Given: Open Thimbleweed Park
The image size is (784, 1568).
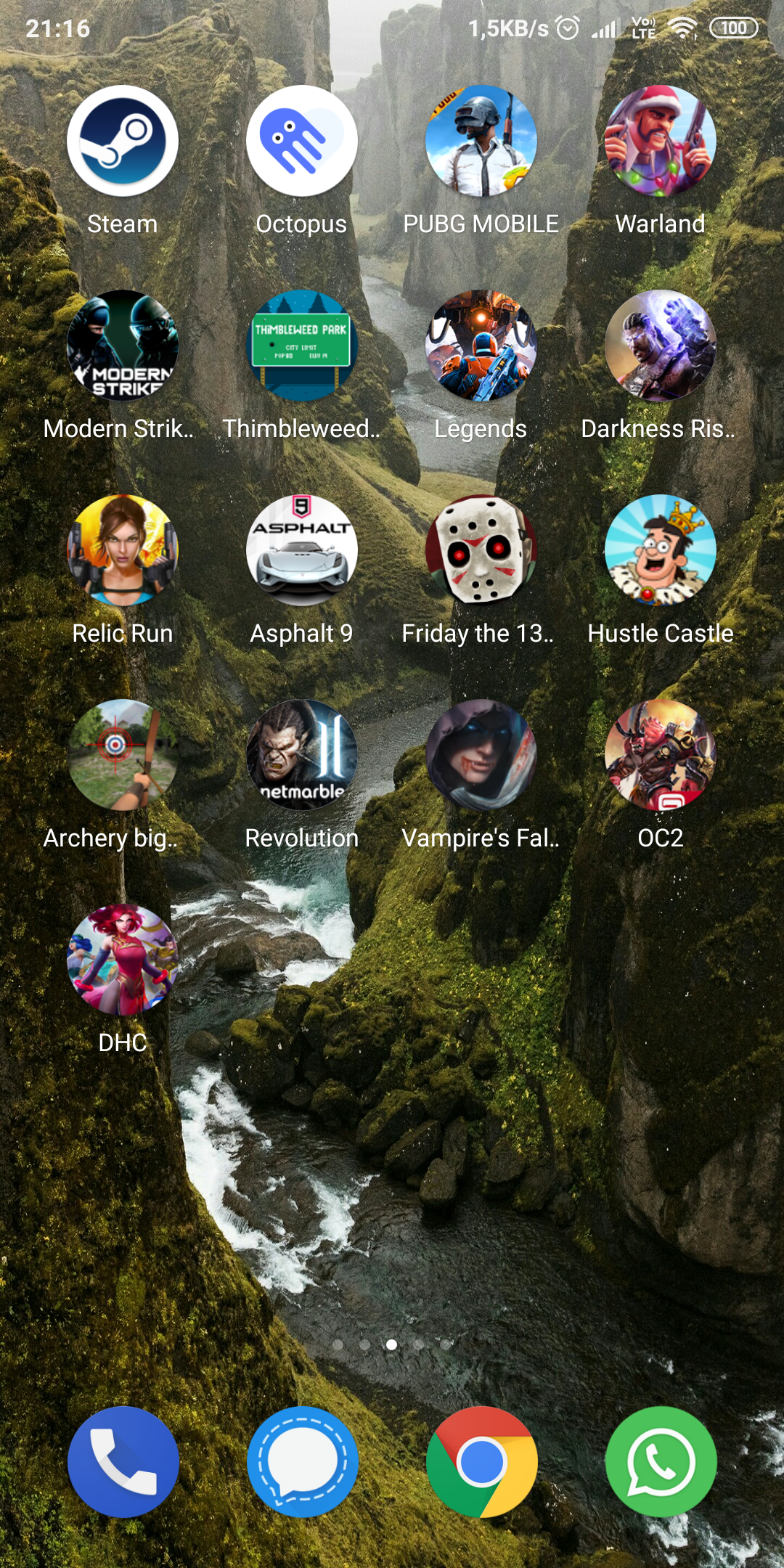Looking at the screenshot, I should [x=301, y=346].
